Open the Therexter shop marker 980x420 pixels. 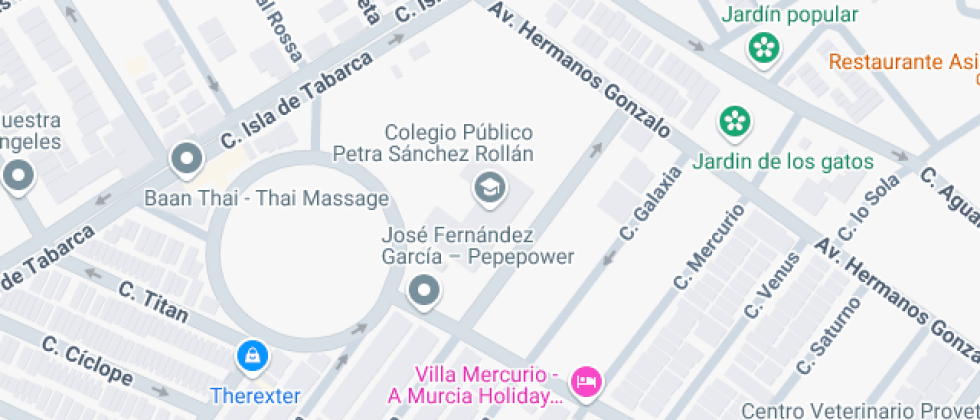[252, 357]
